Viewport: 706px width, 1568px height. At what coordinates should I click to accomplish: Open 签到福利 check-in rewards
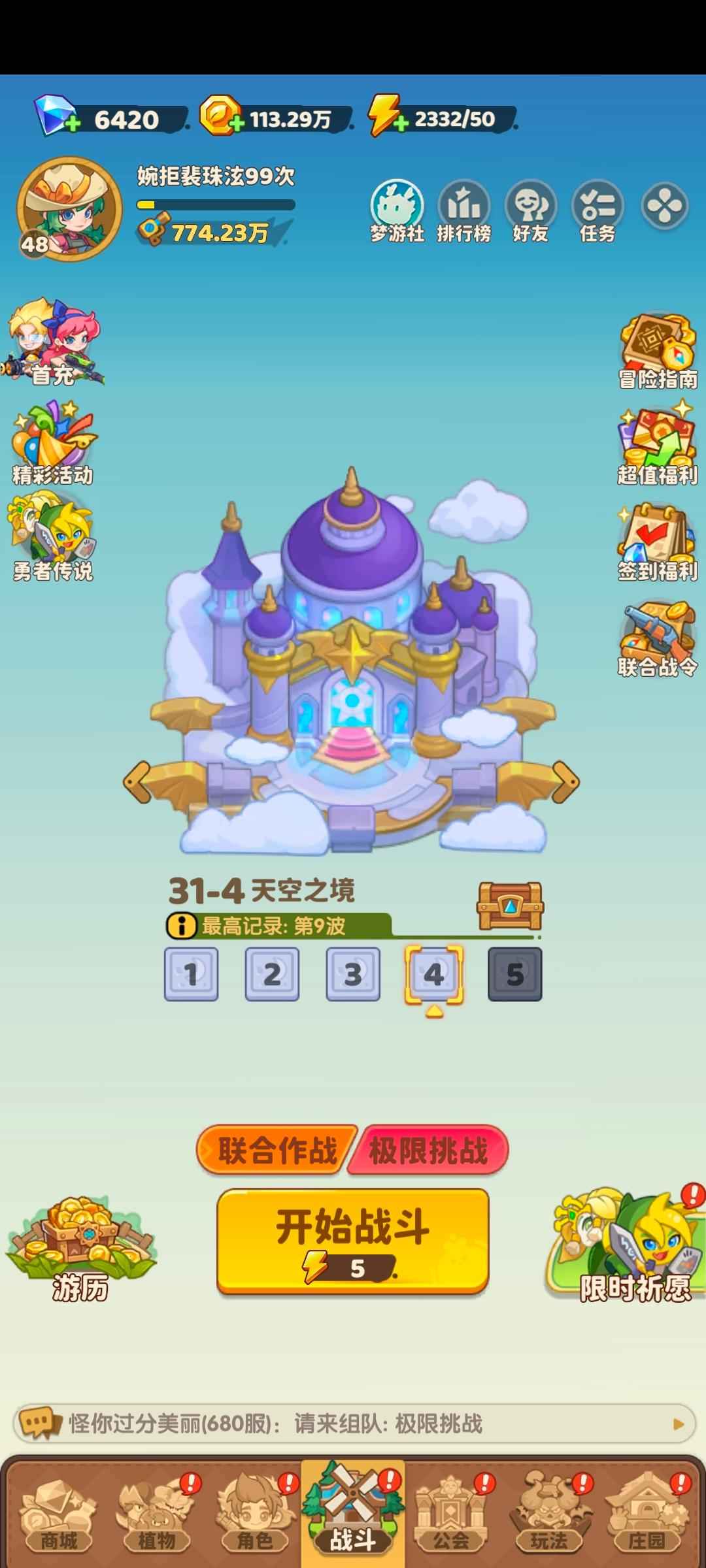[x=657, y=542]
